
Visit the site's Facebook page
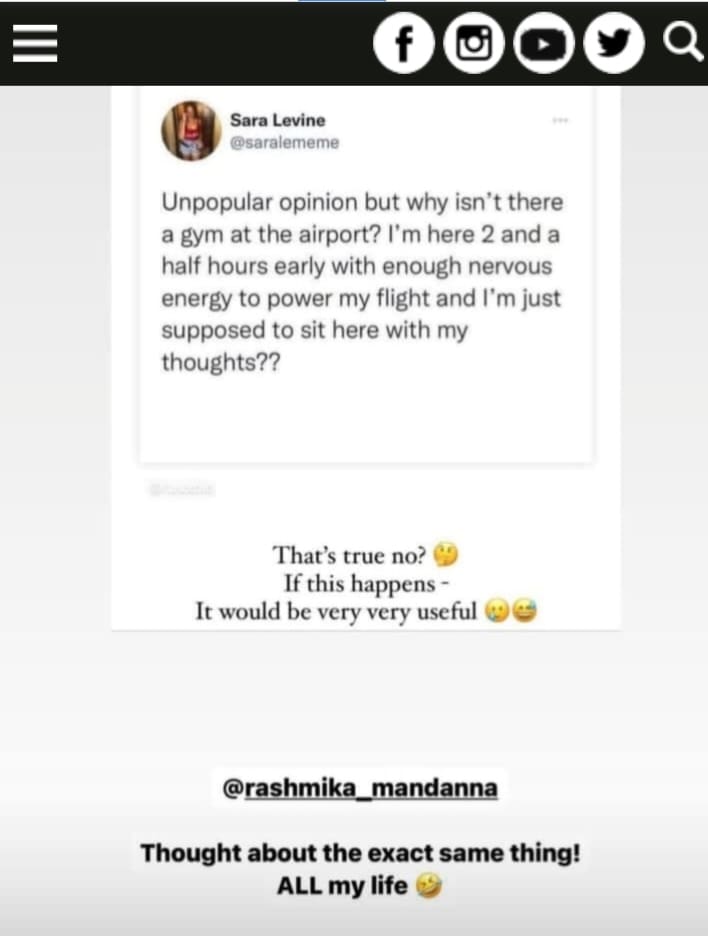pos(404,44)
